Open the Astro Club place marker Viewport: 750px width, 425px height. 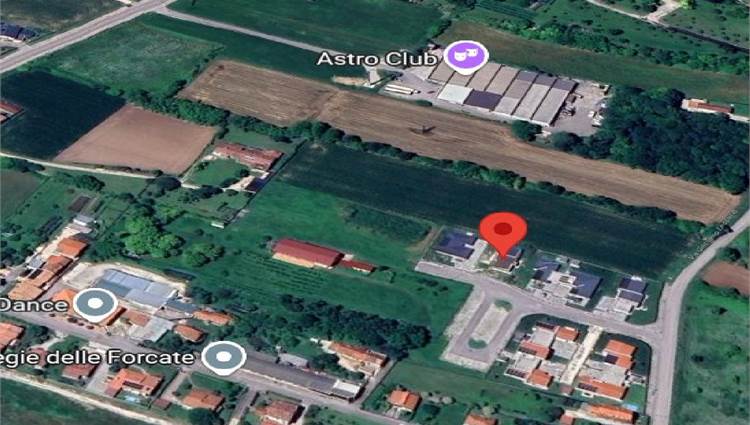click(x=461, y=56)
